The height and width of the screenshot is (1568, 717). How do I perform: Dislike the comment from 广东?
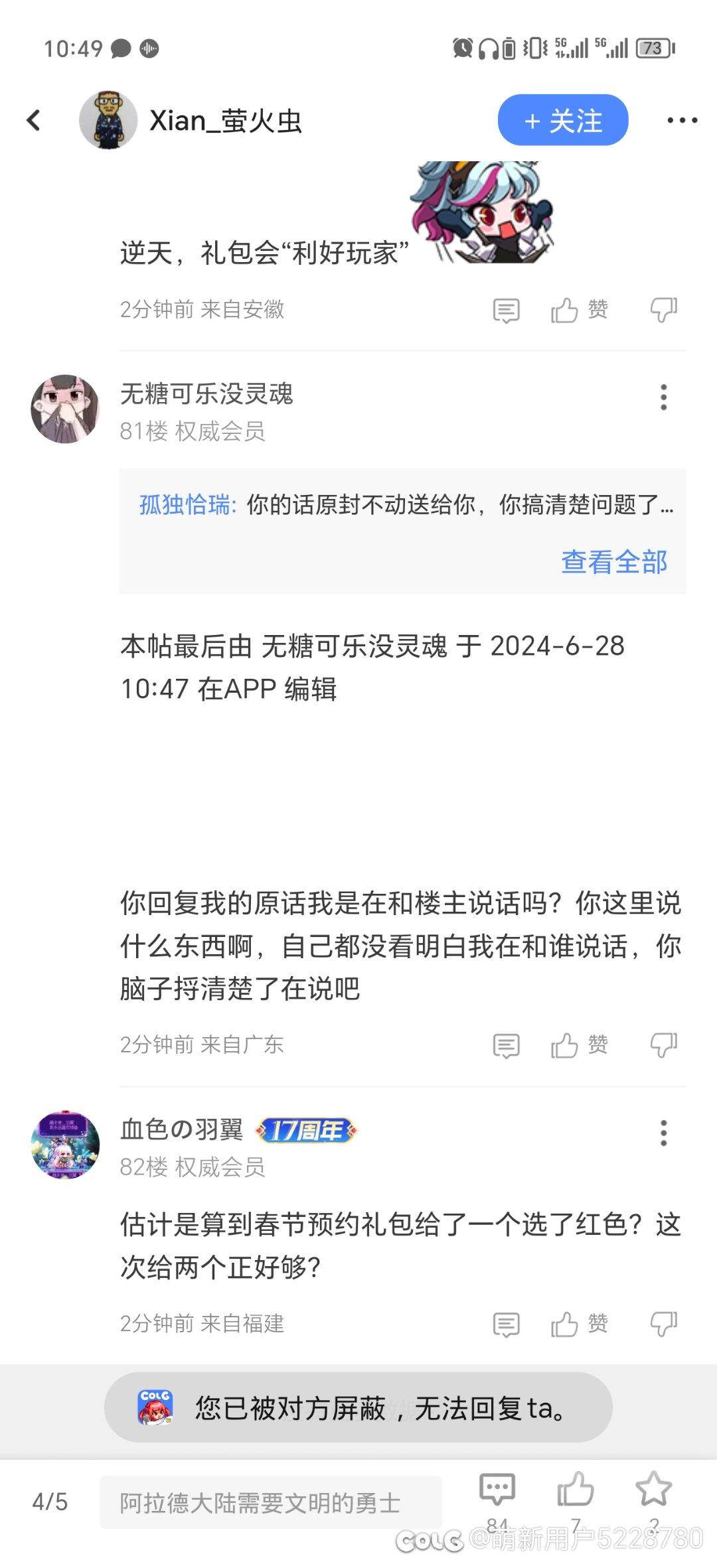tap(663, 1045)
